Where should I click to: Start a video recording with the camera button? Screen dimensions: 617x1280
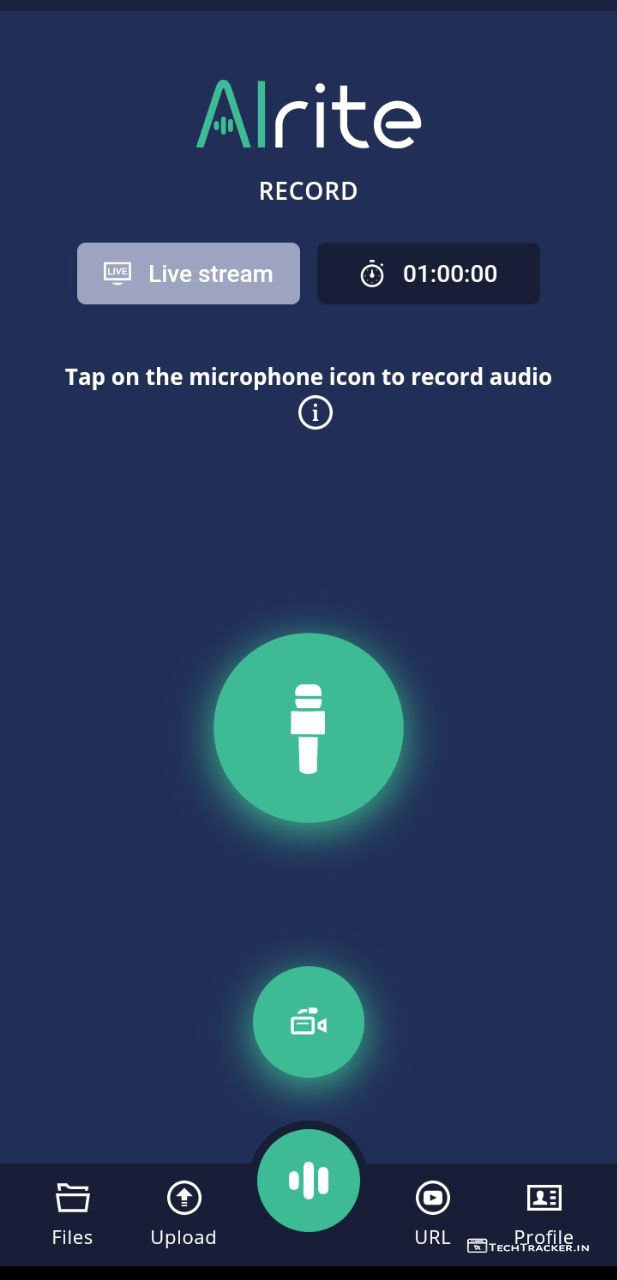pos(308,1022)
